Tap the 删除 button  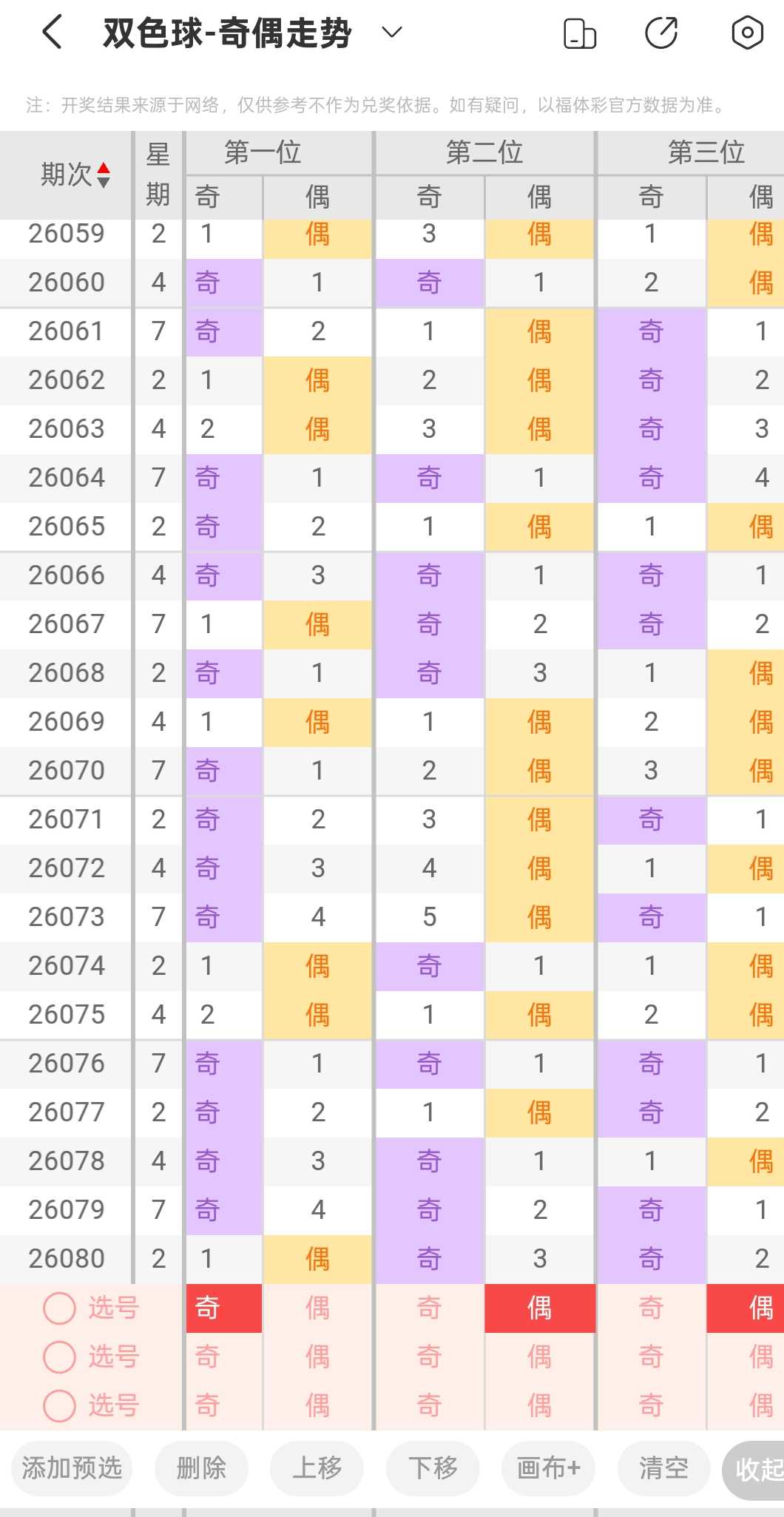(201, 1468)
